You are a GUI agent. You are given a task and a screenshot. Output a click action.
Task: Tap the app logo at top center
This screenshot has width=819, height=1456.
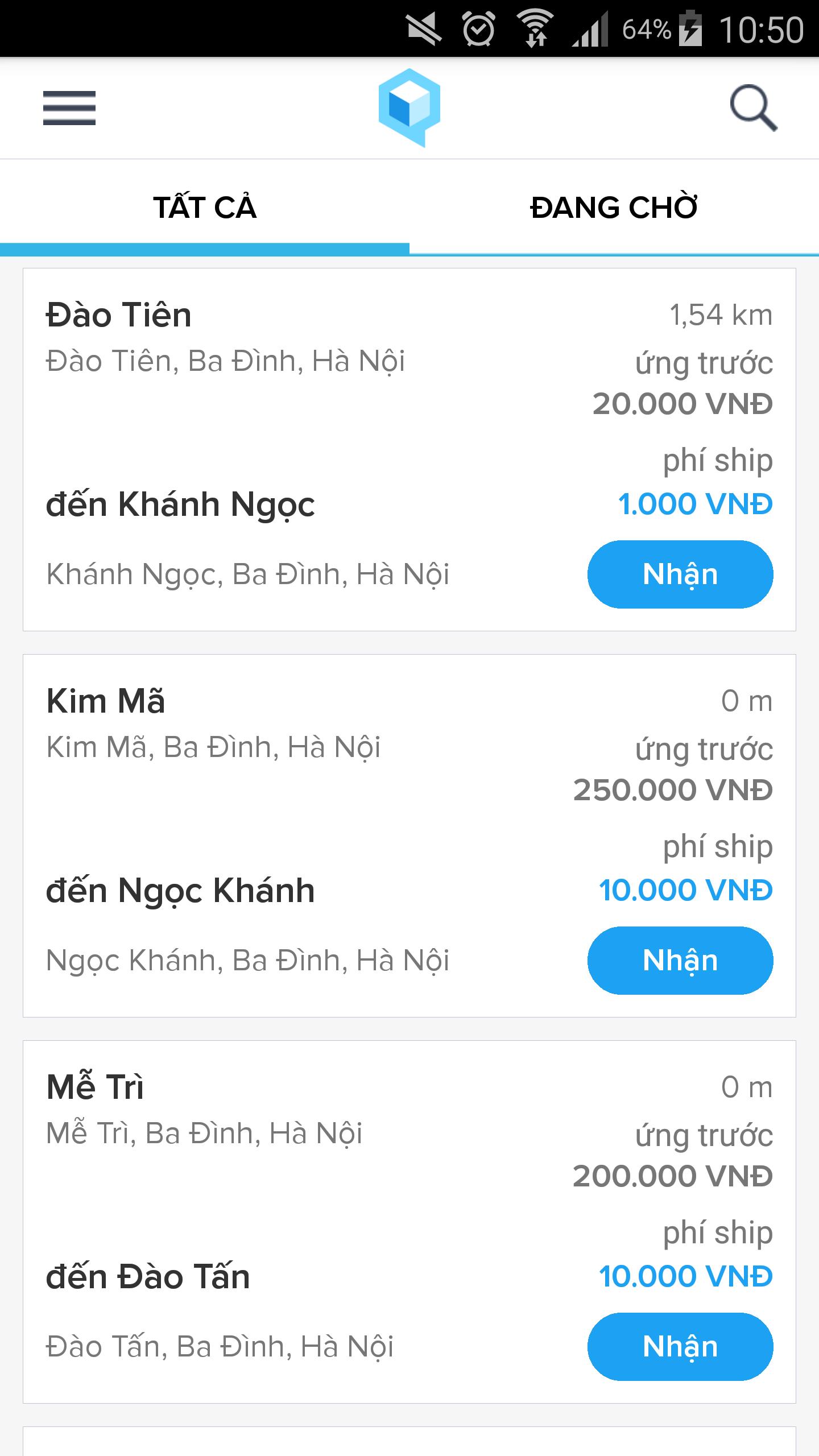coord(411,108)
